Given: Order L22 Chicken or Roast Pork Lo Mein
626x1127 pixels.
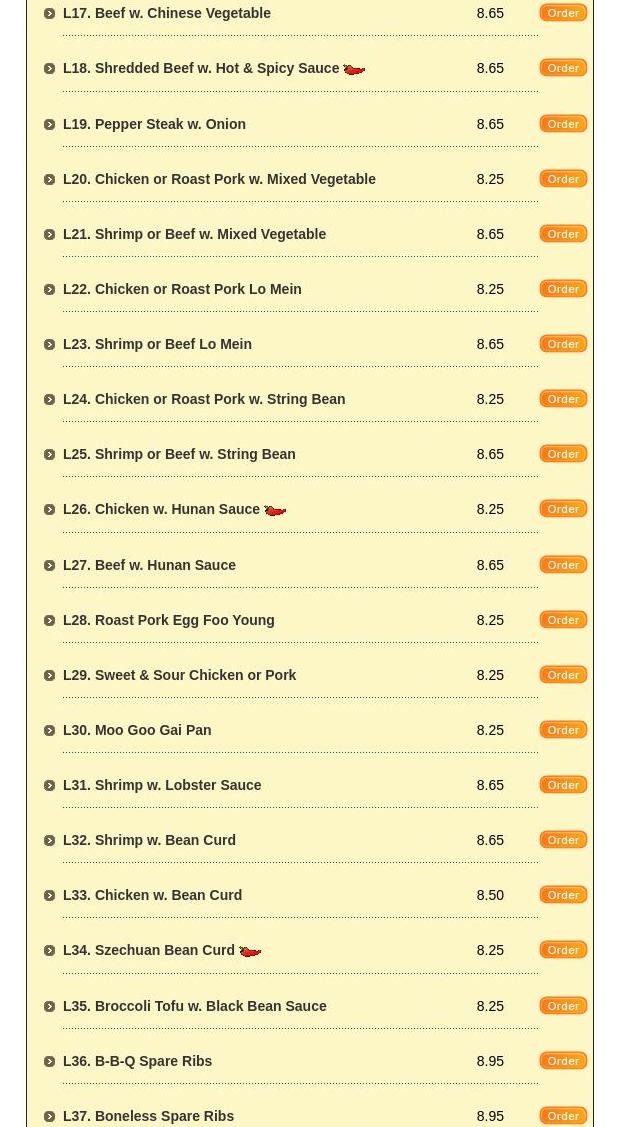Looking at the screenshot, I should pyautogui.click(x=563, y=289).
